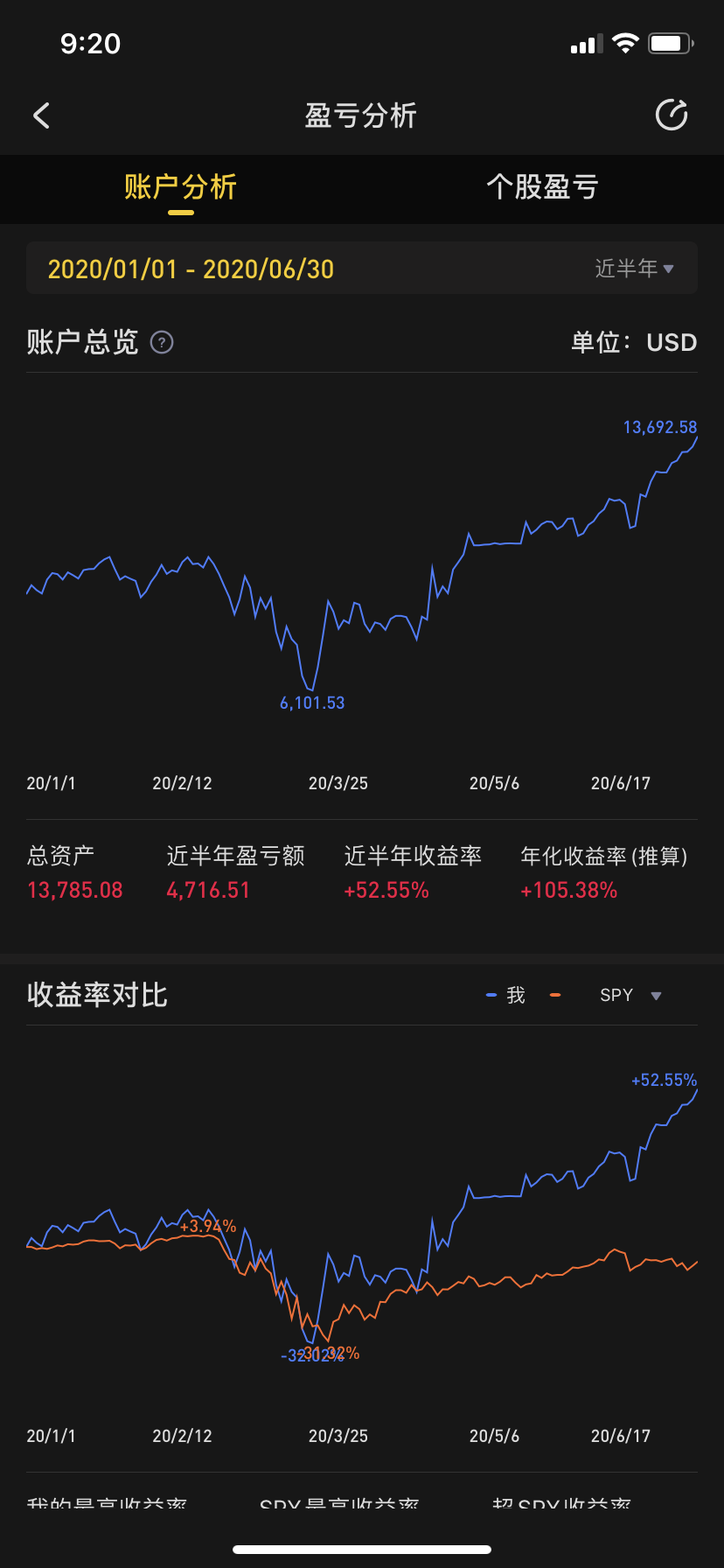This screenshot has width=724, height=1568.
Task: Open the 近半年 period dropdown
Action: [x=634, y=269]
